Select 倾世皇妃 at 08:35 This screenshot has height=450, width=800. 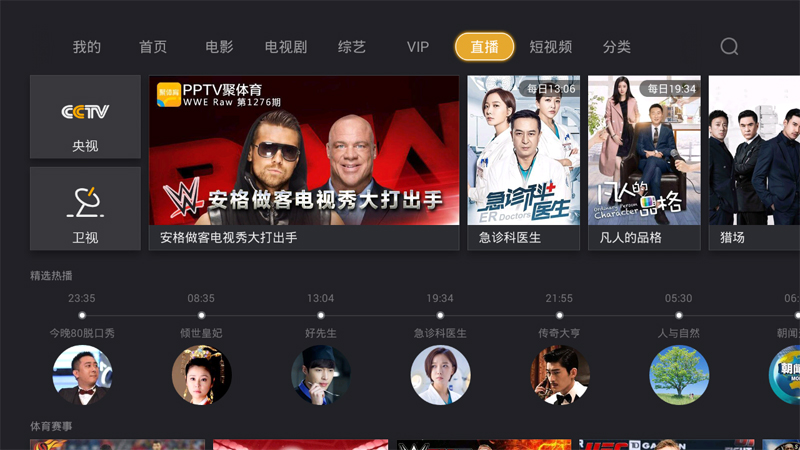pos(201,374)
